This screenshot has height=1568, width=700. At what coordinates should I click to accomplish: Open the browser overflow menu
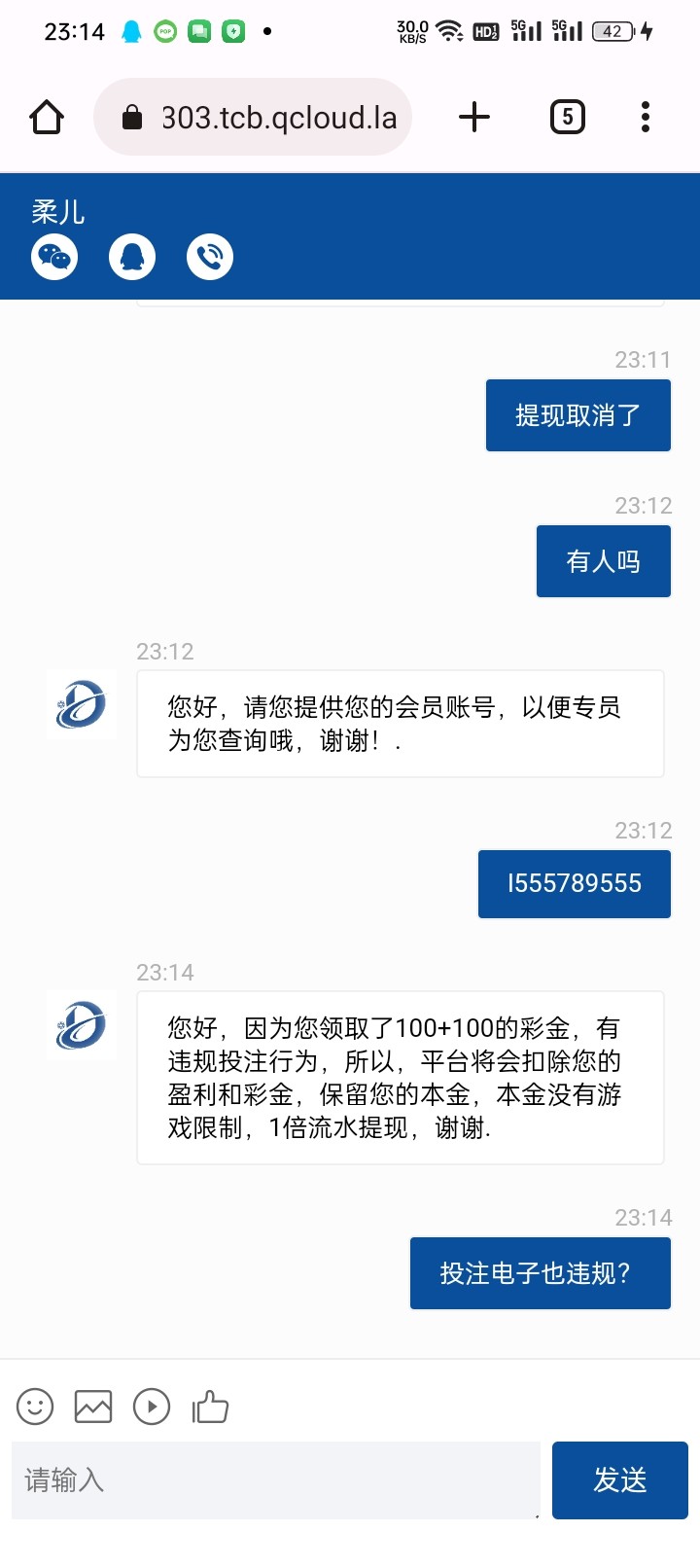coord(646,118)
